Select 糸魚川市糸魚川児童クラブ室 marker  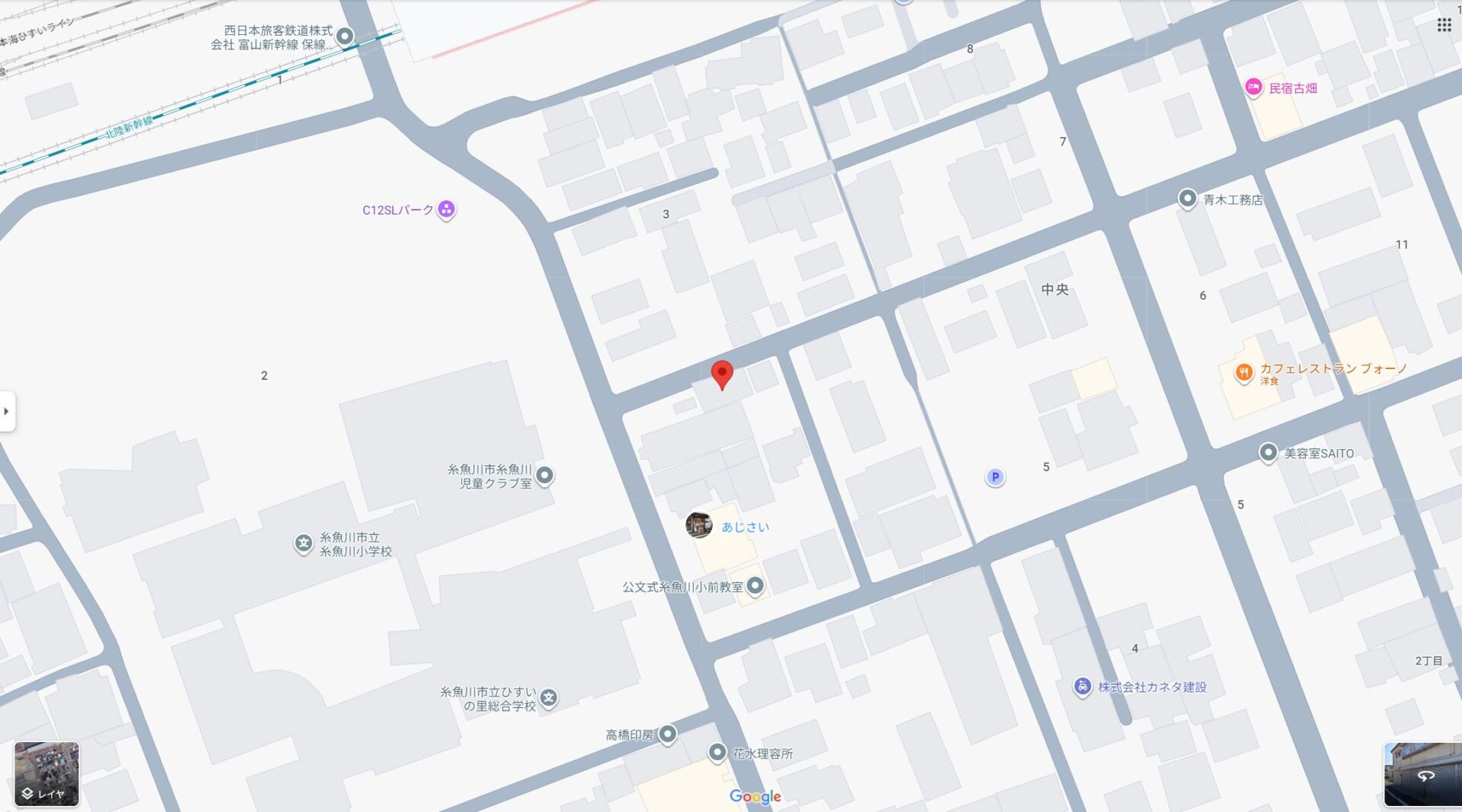(x=544, y=476)
